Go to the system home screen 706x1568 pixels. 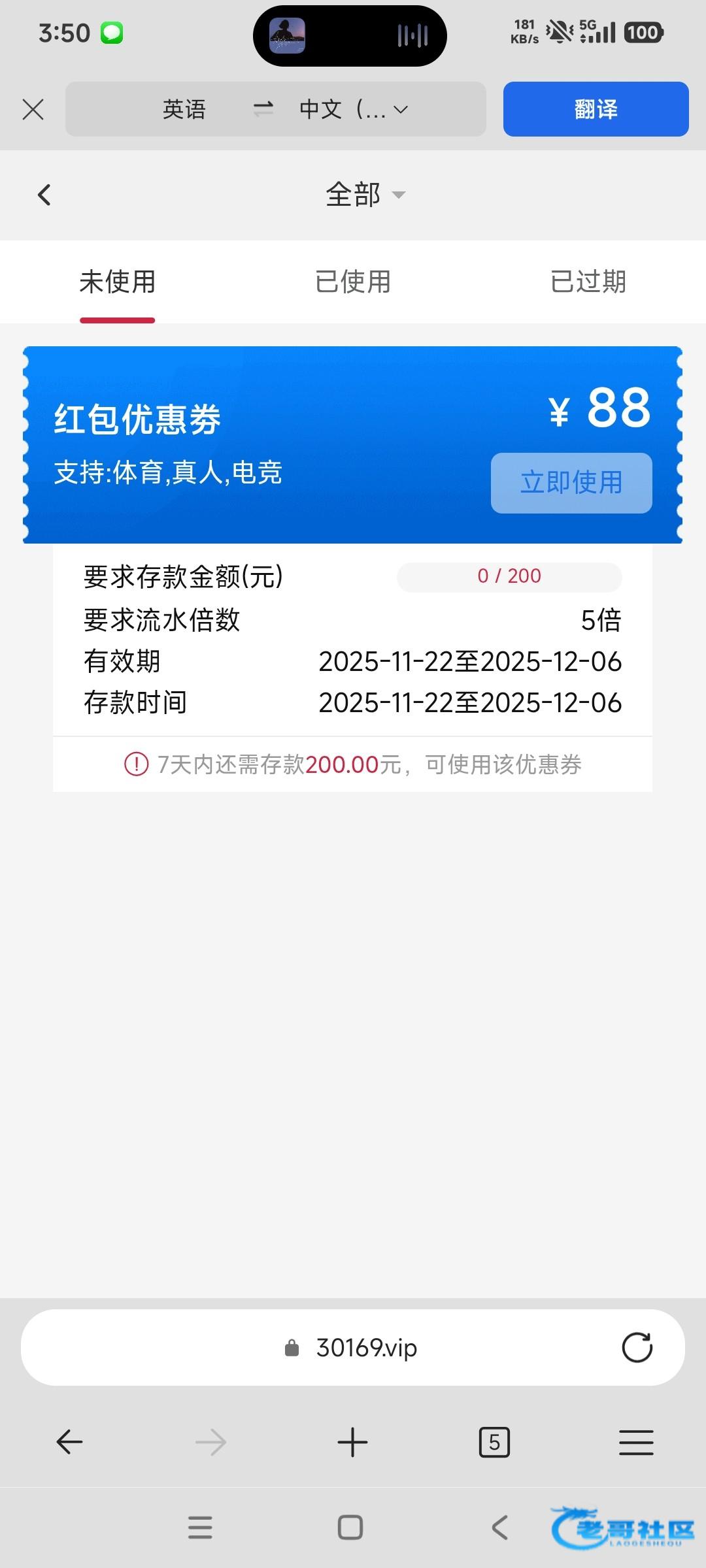[350, 1527]
